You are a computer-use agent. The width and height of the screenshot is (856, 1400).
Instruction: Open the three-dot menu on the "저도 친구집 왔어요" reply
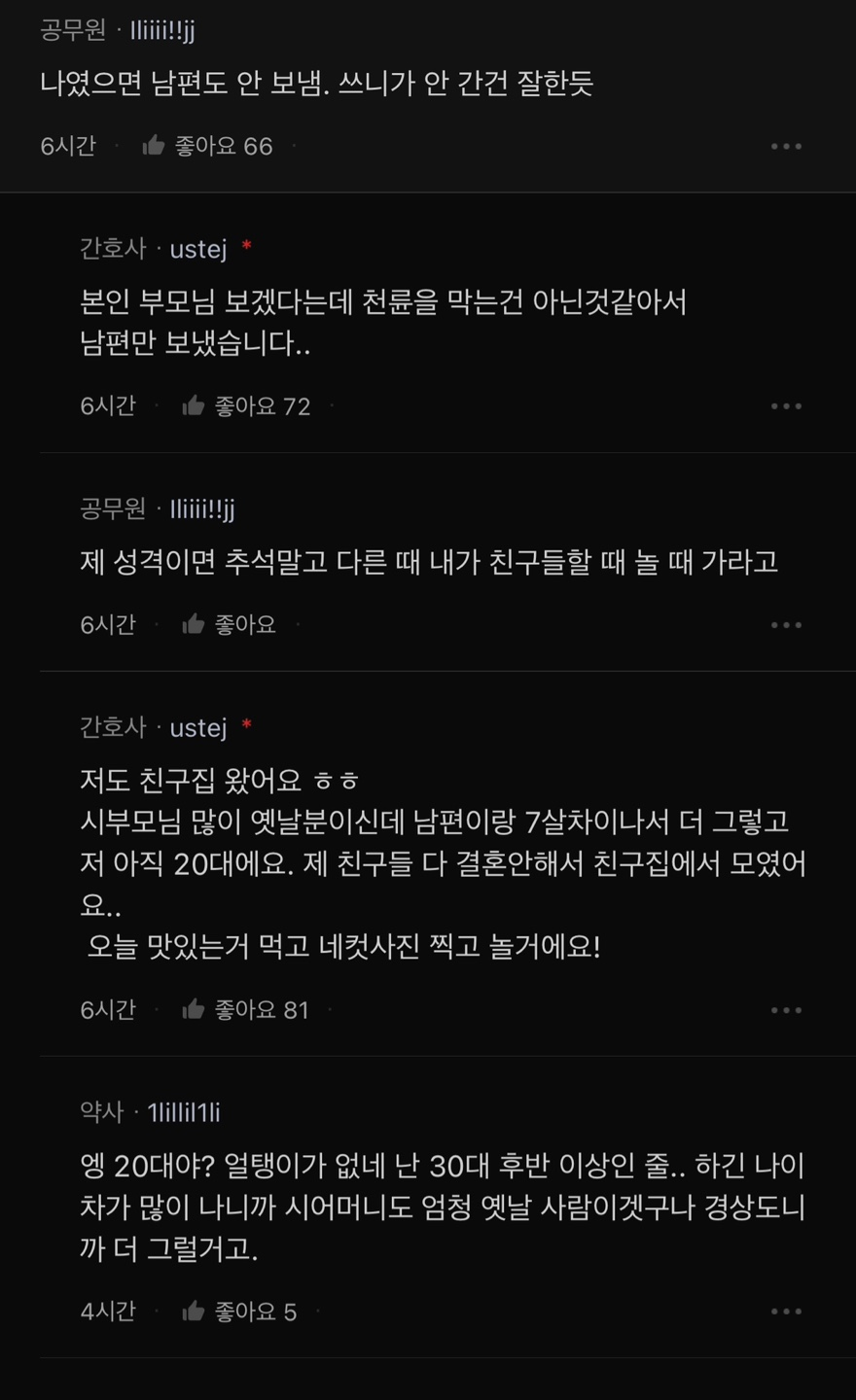[x=786, y=1010]
